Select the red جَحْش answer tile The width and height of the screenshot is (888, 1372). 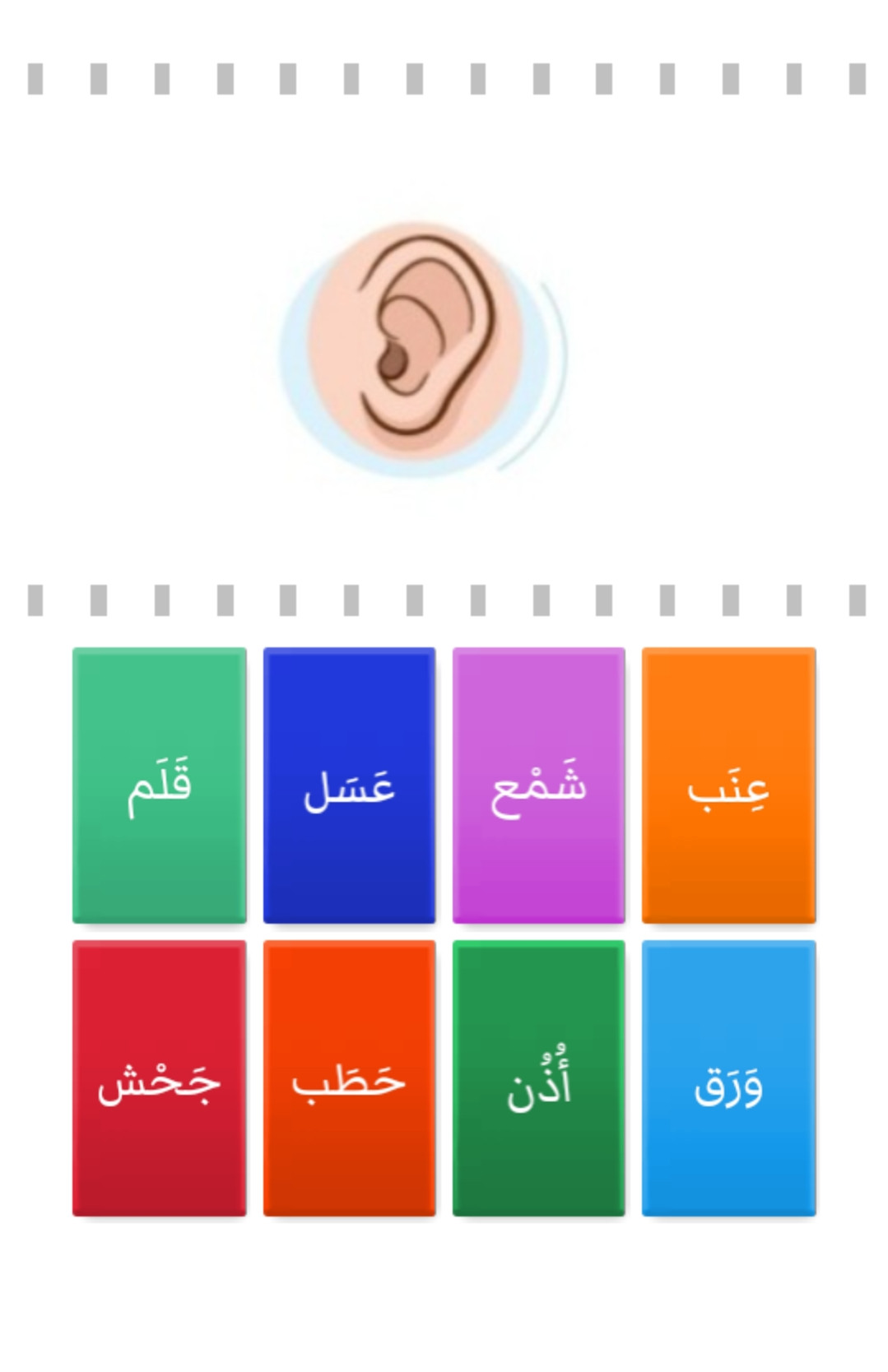pos(159,1078)
